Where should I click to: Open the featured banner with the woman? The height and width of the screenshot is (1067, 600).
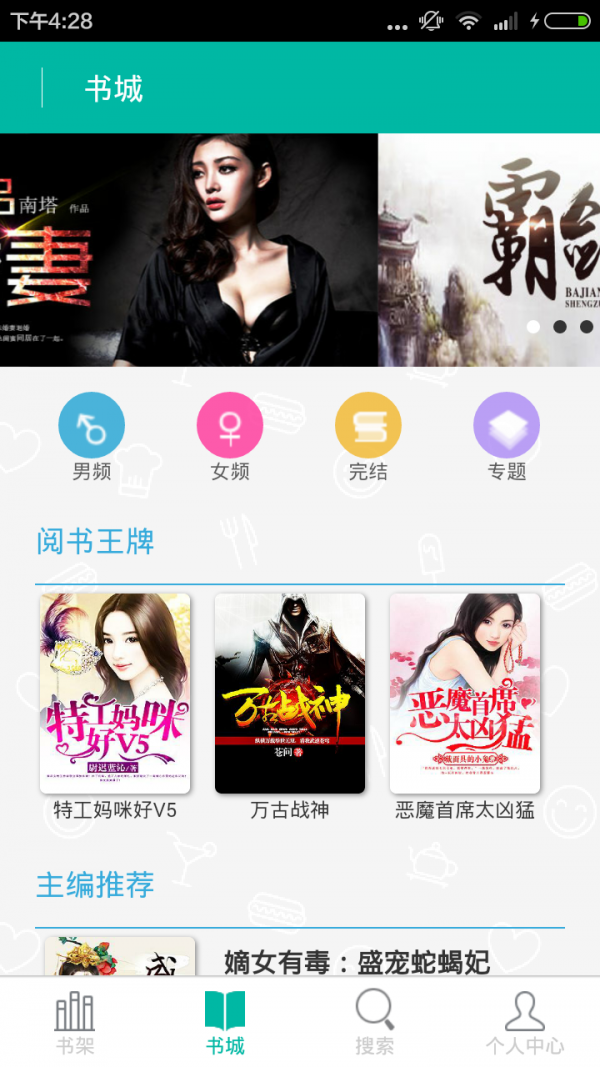188,250
